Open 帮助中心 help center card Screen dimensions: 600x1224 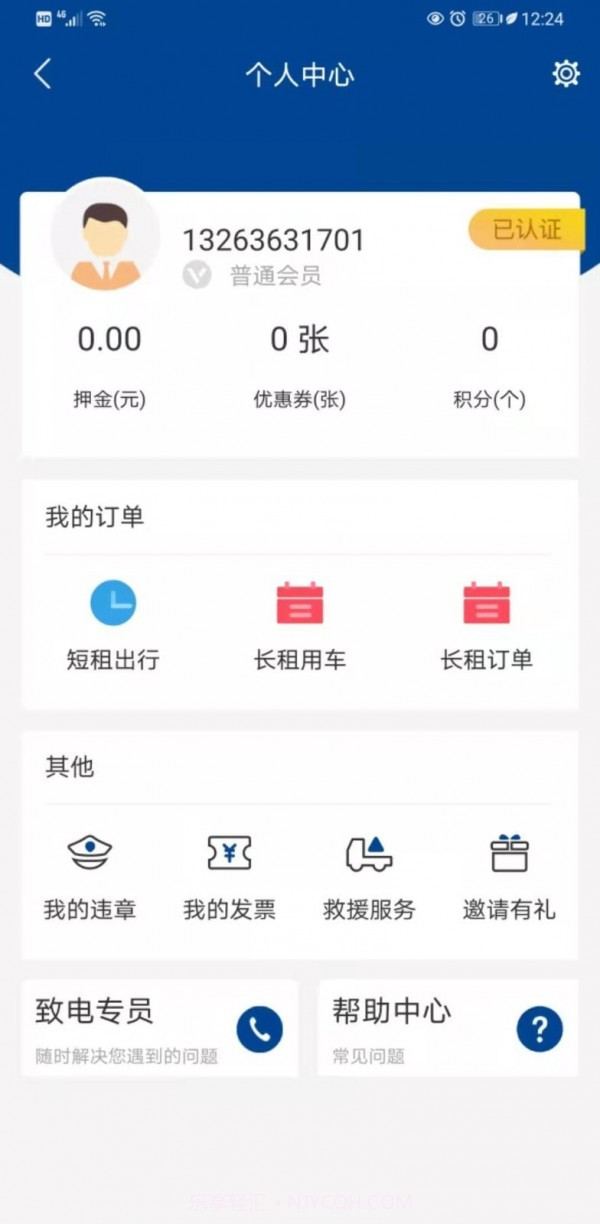click(x=448, y=1028)
